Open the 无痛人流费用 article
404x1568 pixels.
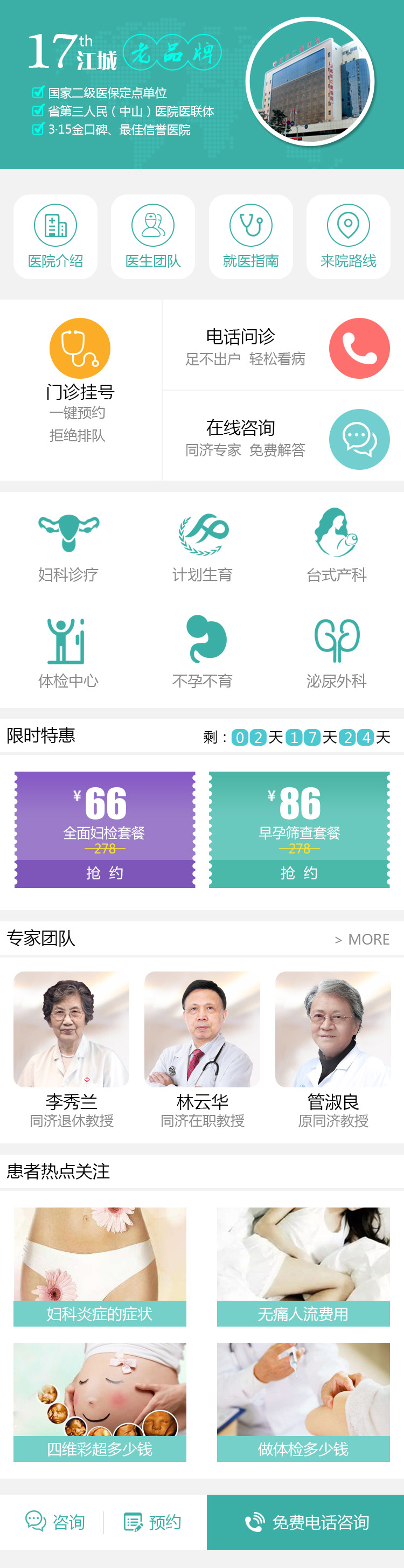[x=303, y=1267]
